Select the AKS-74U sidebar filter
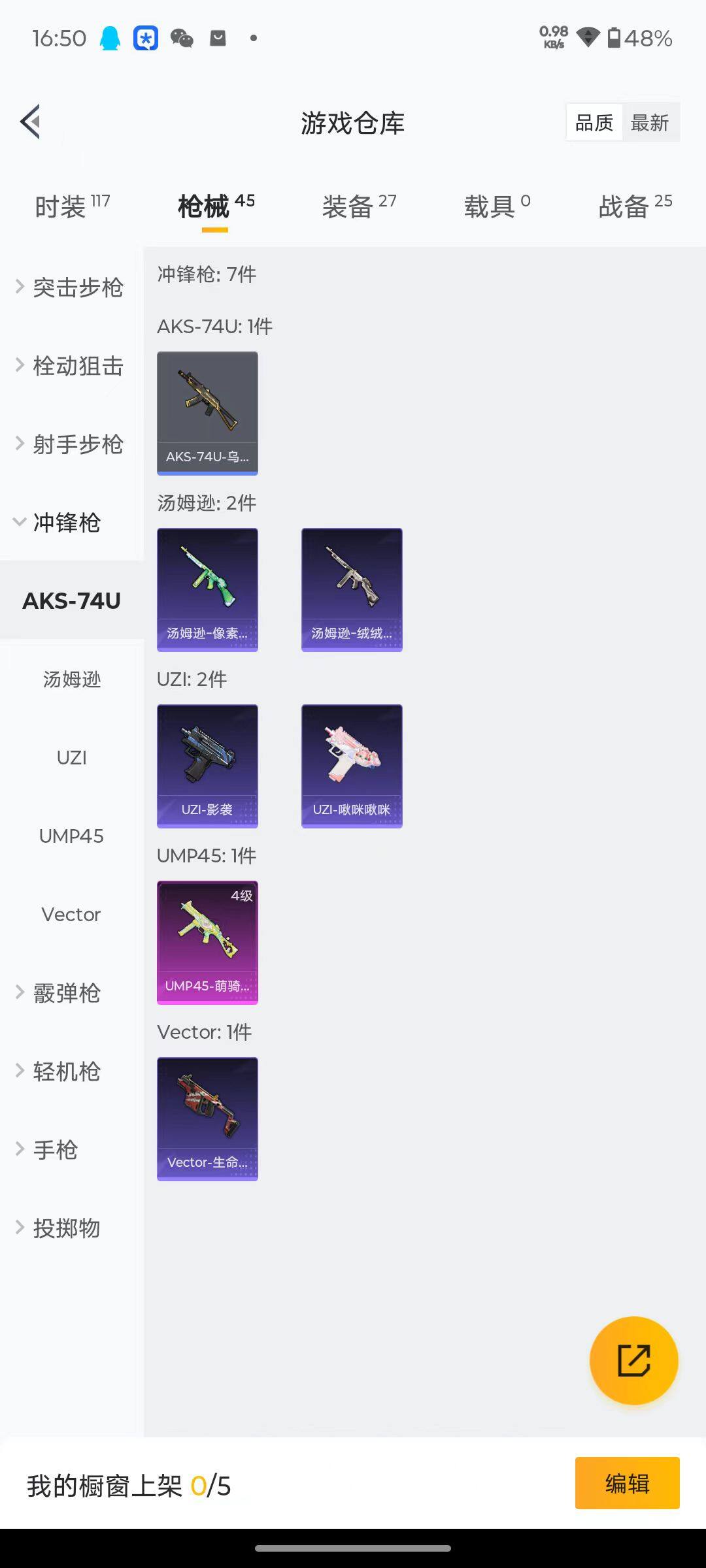Viewport: 706px width, 1568px height. 71,601
